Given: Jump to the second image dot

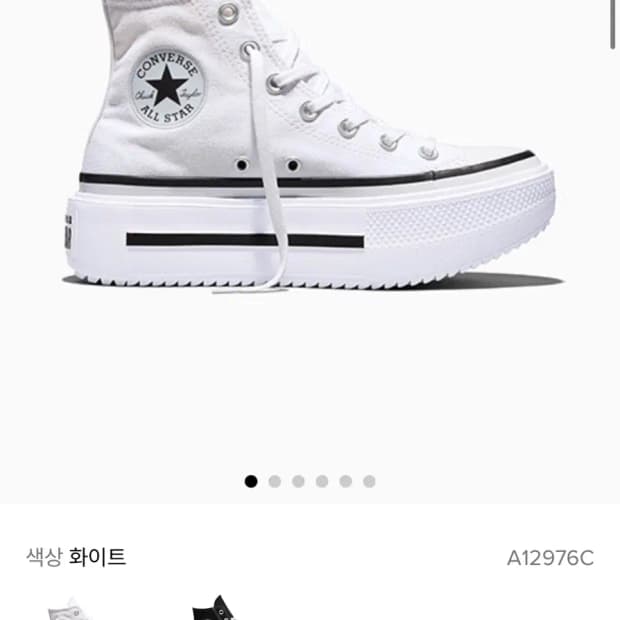Looking at the screenshot, I should 274,481.
